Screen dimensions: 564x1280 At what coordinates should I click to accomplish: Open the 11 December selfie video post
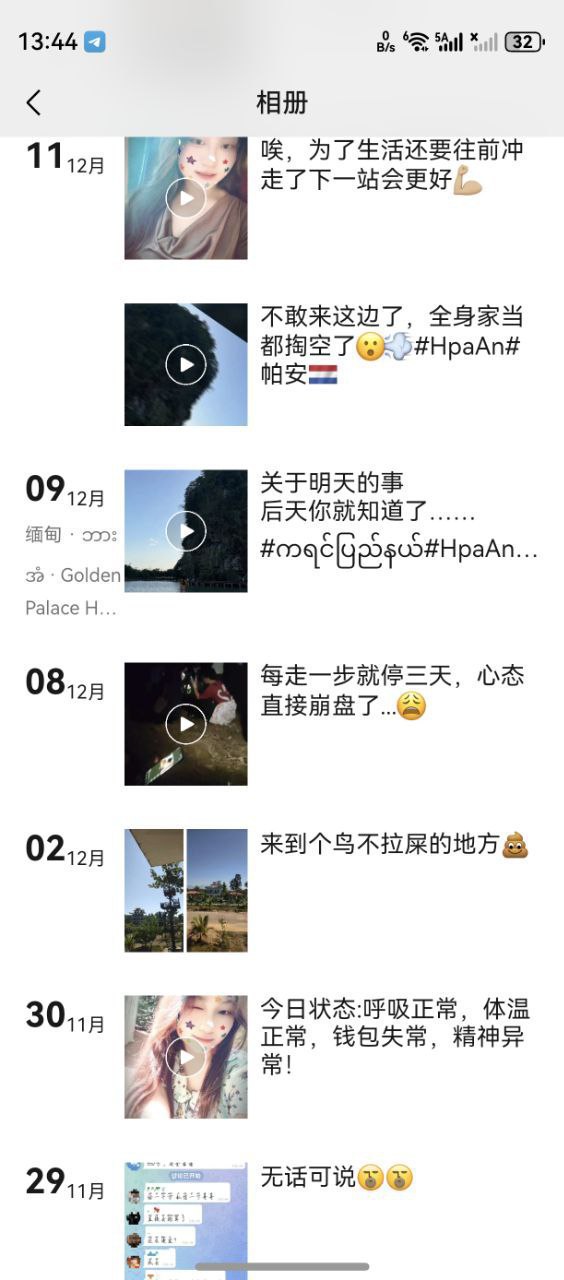tap(186, 198)
